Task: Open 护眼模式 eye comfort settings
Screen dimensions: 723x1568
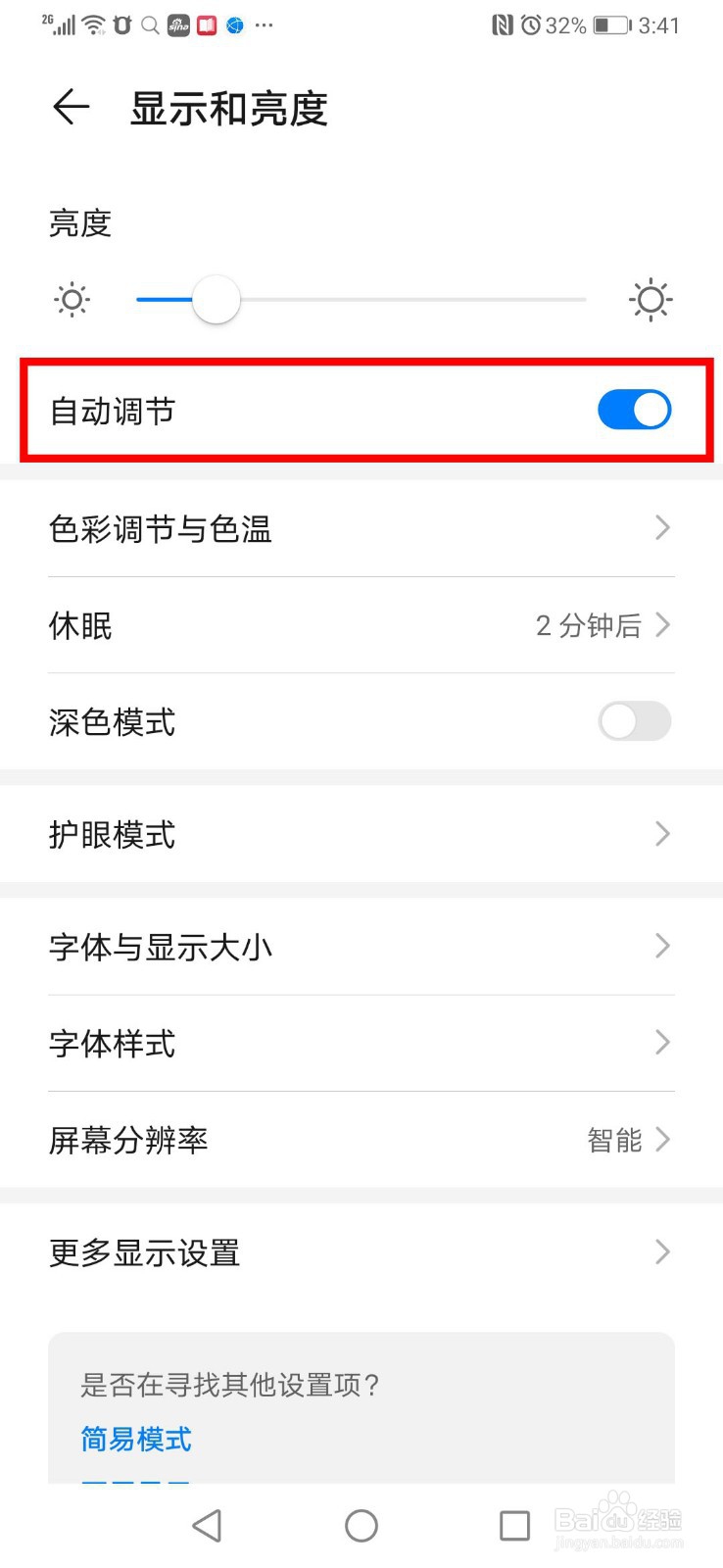Action: pyautogui.click(x=361, y=834)
